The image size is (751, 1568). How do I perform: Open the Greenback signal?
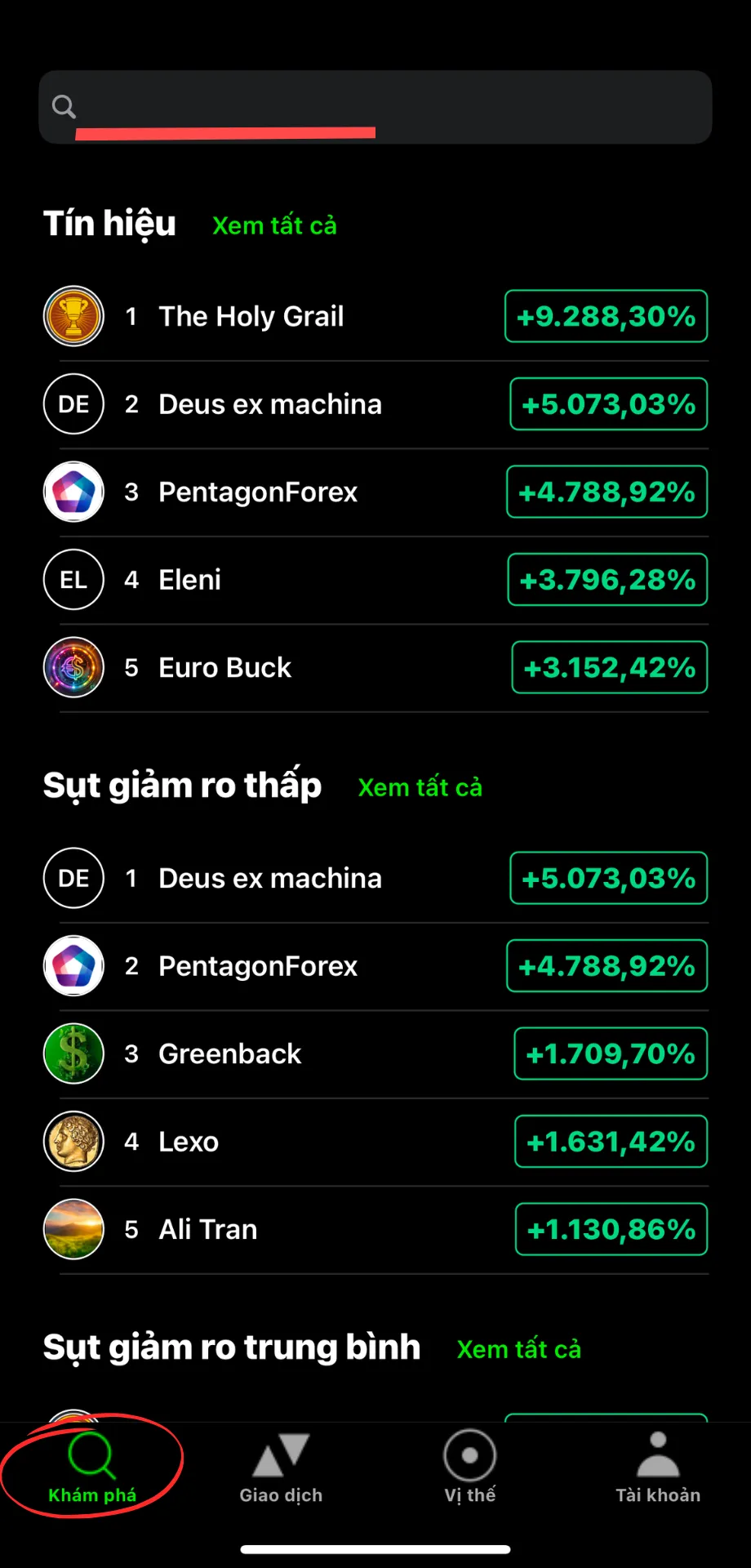pyautogui.click(x=375, y=1053)
